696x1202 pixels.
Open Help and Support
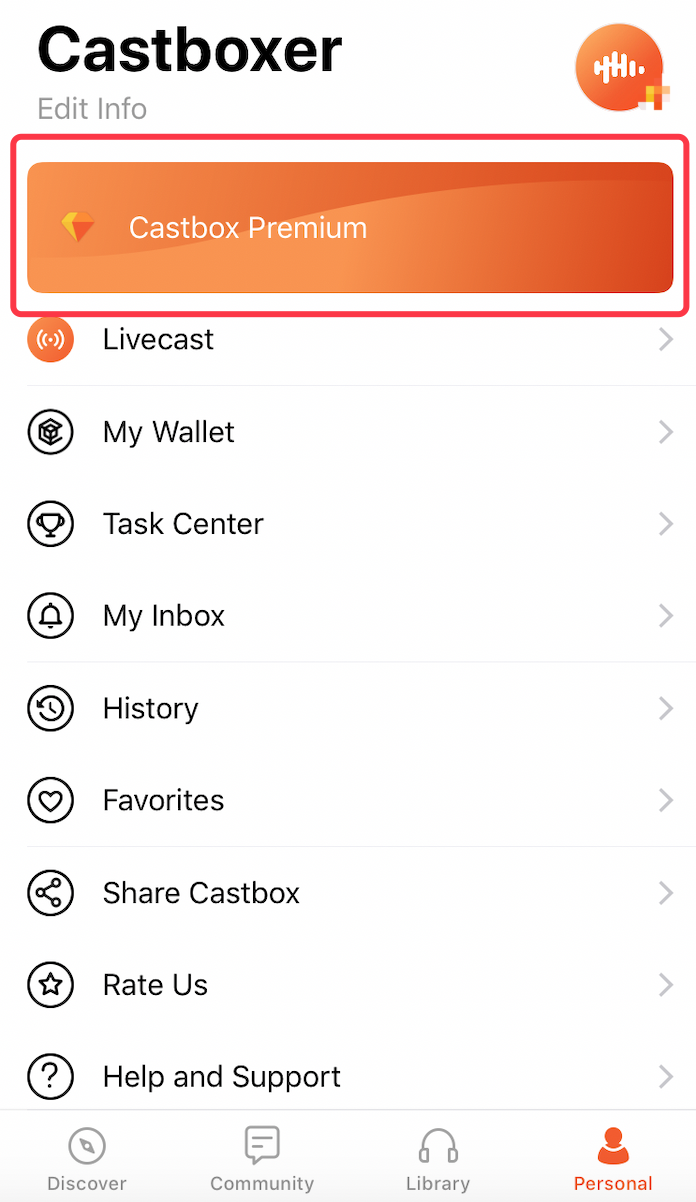tap(348, 1077)
